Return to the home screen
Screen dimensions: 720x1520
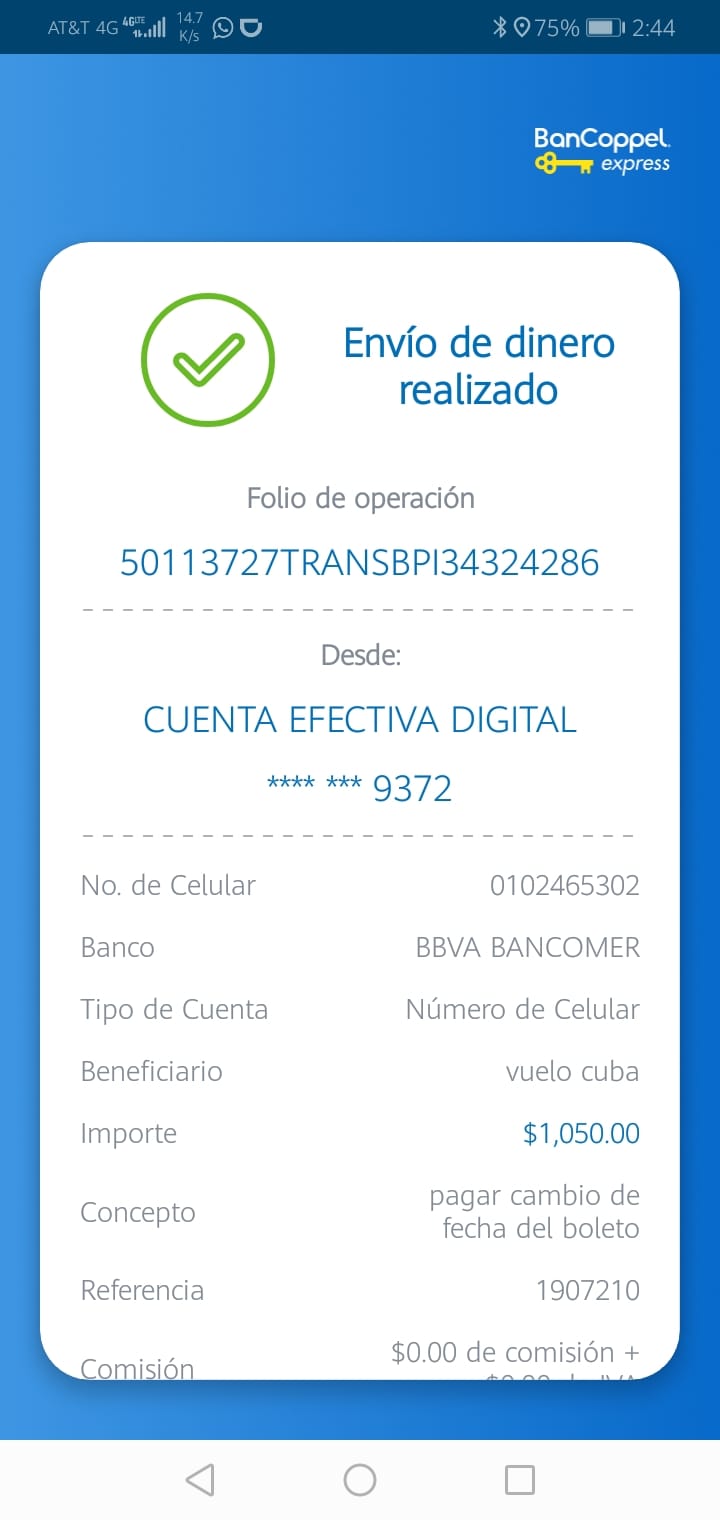[x=360, y=1479]
